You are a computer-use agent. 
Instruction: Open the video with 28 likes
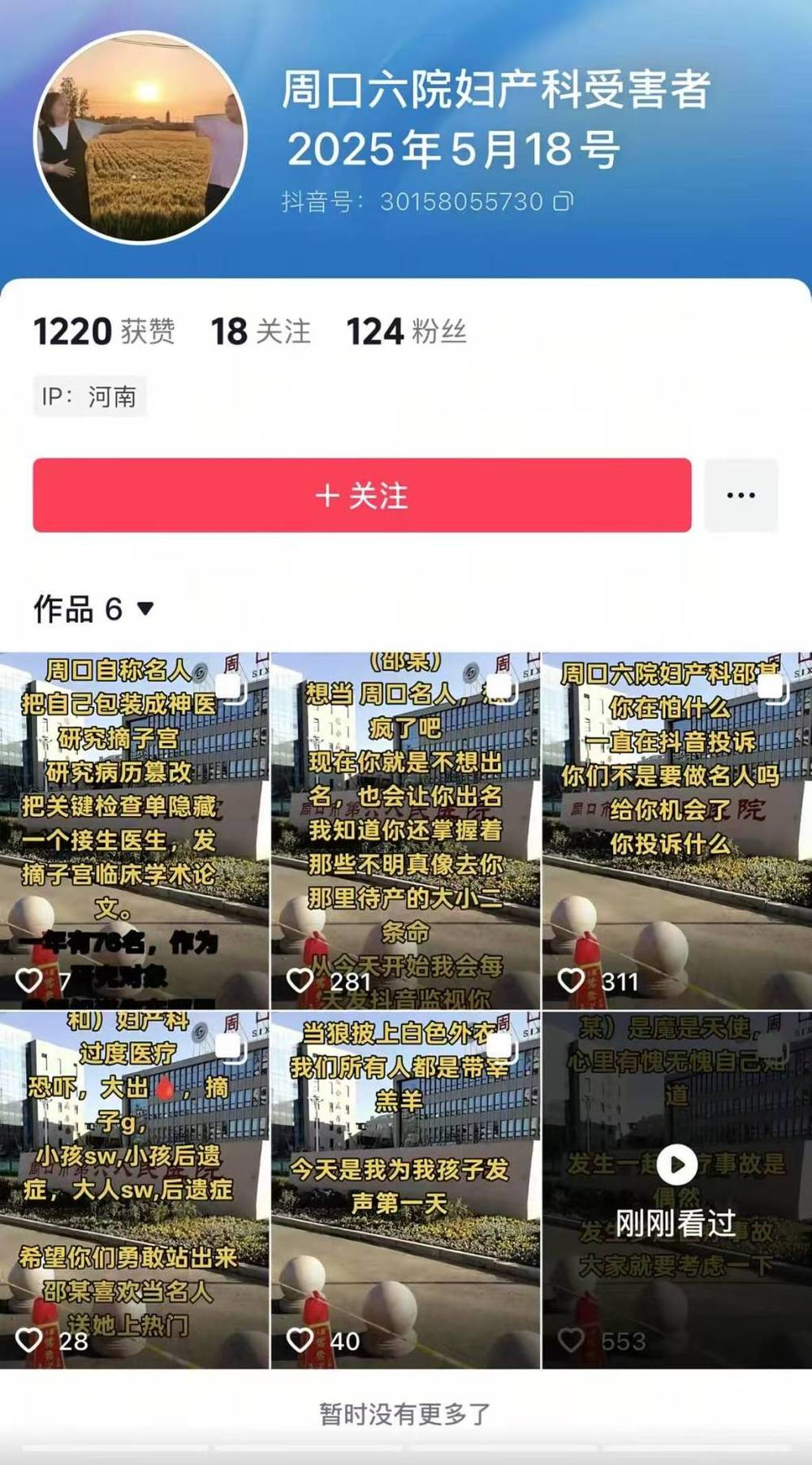134,1190
